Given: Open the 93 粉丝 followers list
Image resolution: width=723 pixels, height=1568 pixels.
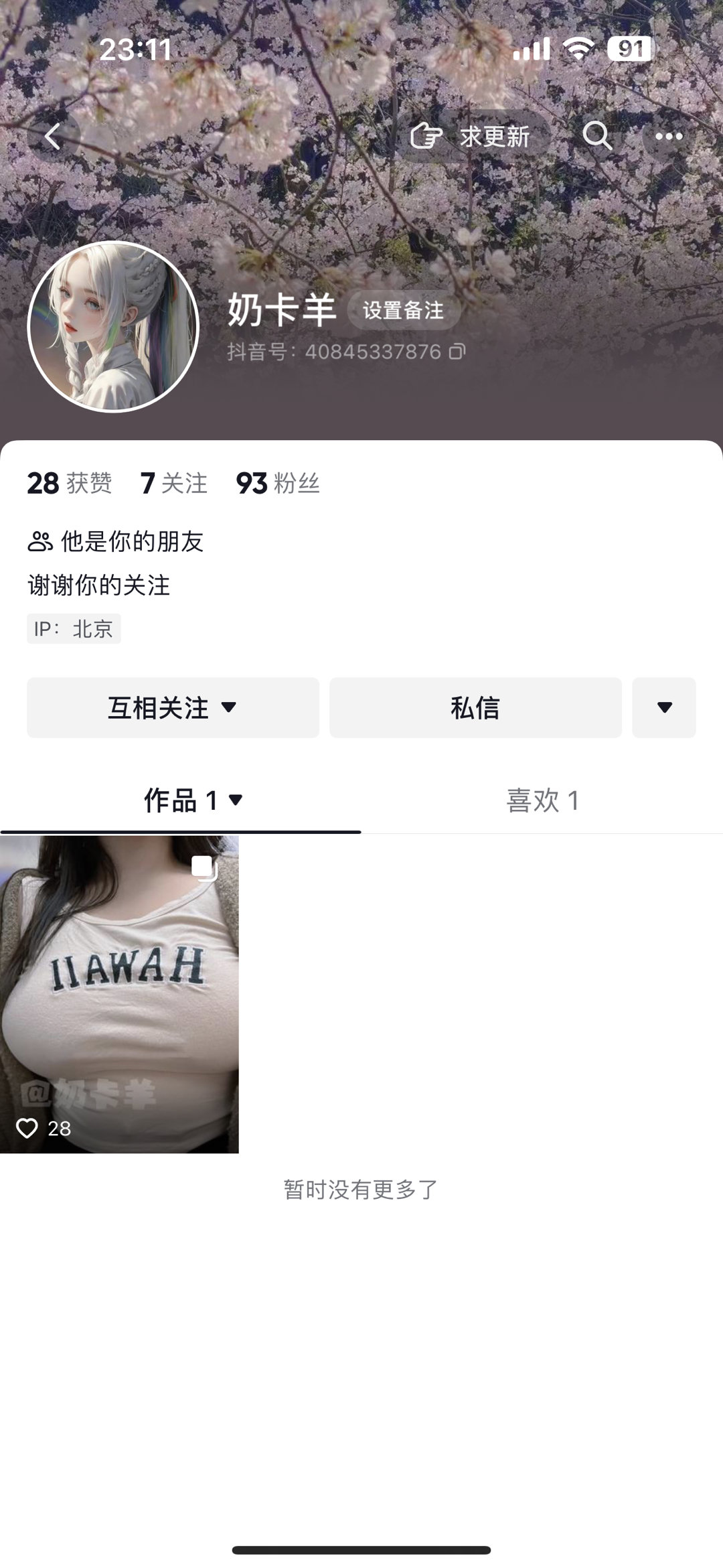Looking at the screenshot, I should tap(277, 483).
